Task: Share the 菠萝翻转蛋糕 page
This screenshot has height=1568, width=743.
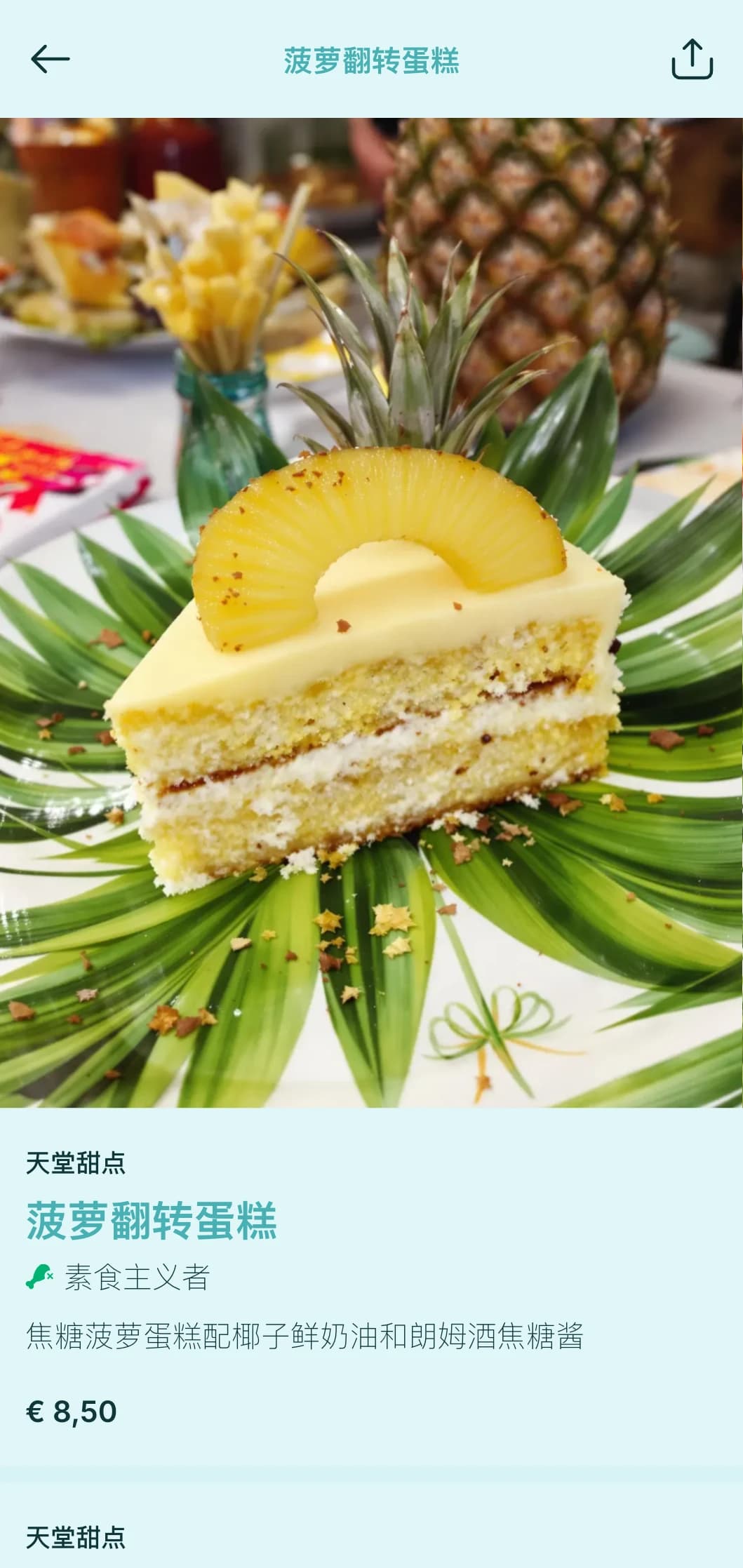Action: [x=692, y=59]
